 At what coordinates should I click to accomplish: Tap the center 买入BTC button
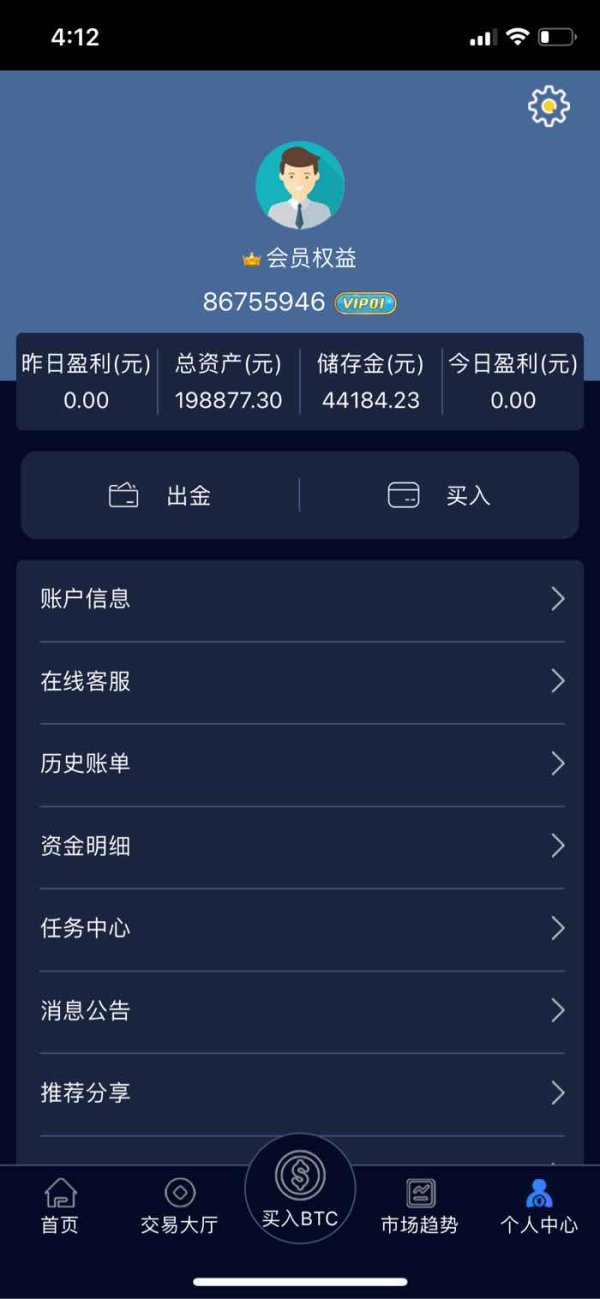click(300, 1188)
